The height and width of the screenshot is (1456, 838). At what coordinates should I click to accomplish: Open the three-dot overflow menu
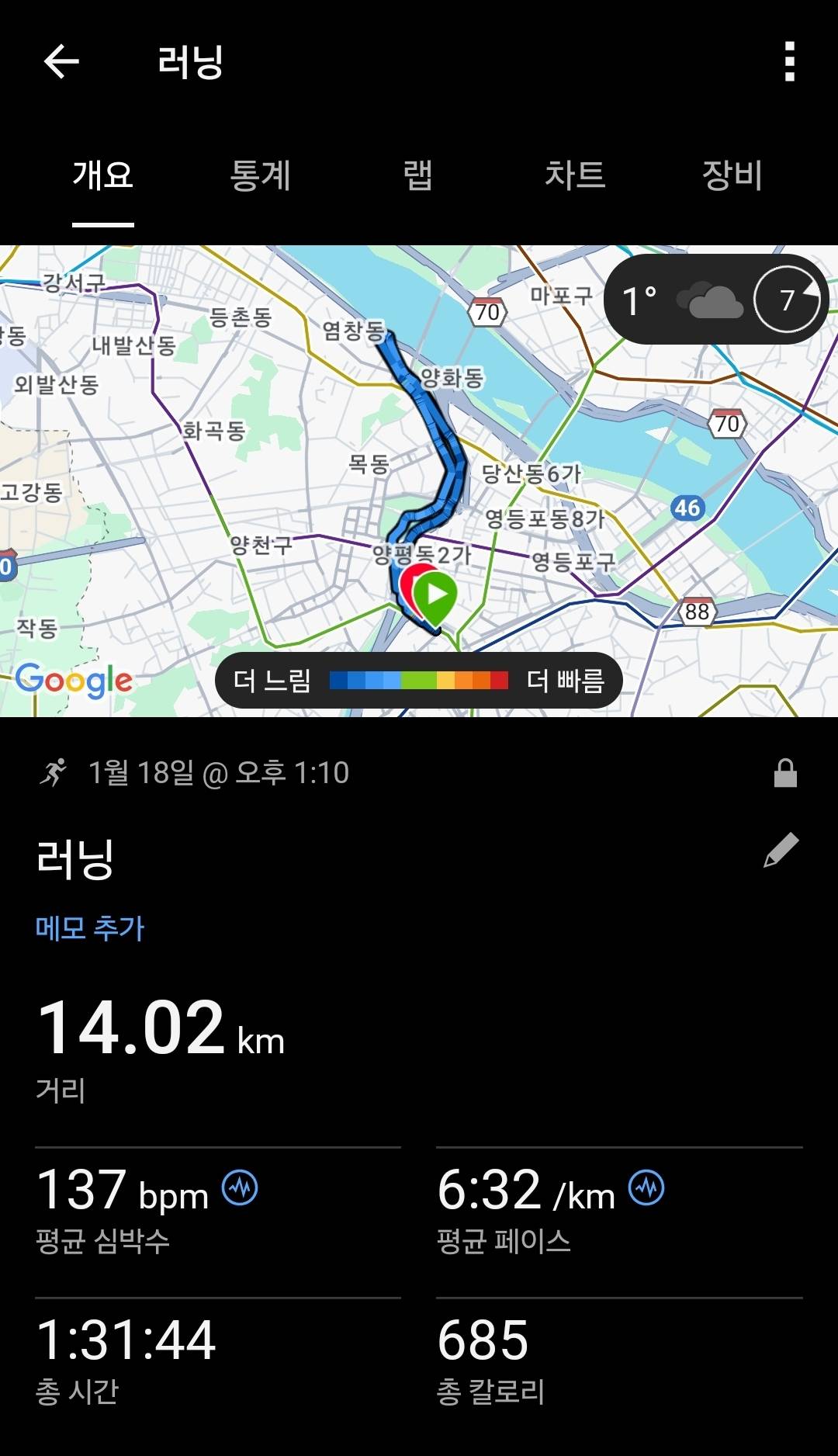click(x=791, y=61)
